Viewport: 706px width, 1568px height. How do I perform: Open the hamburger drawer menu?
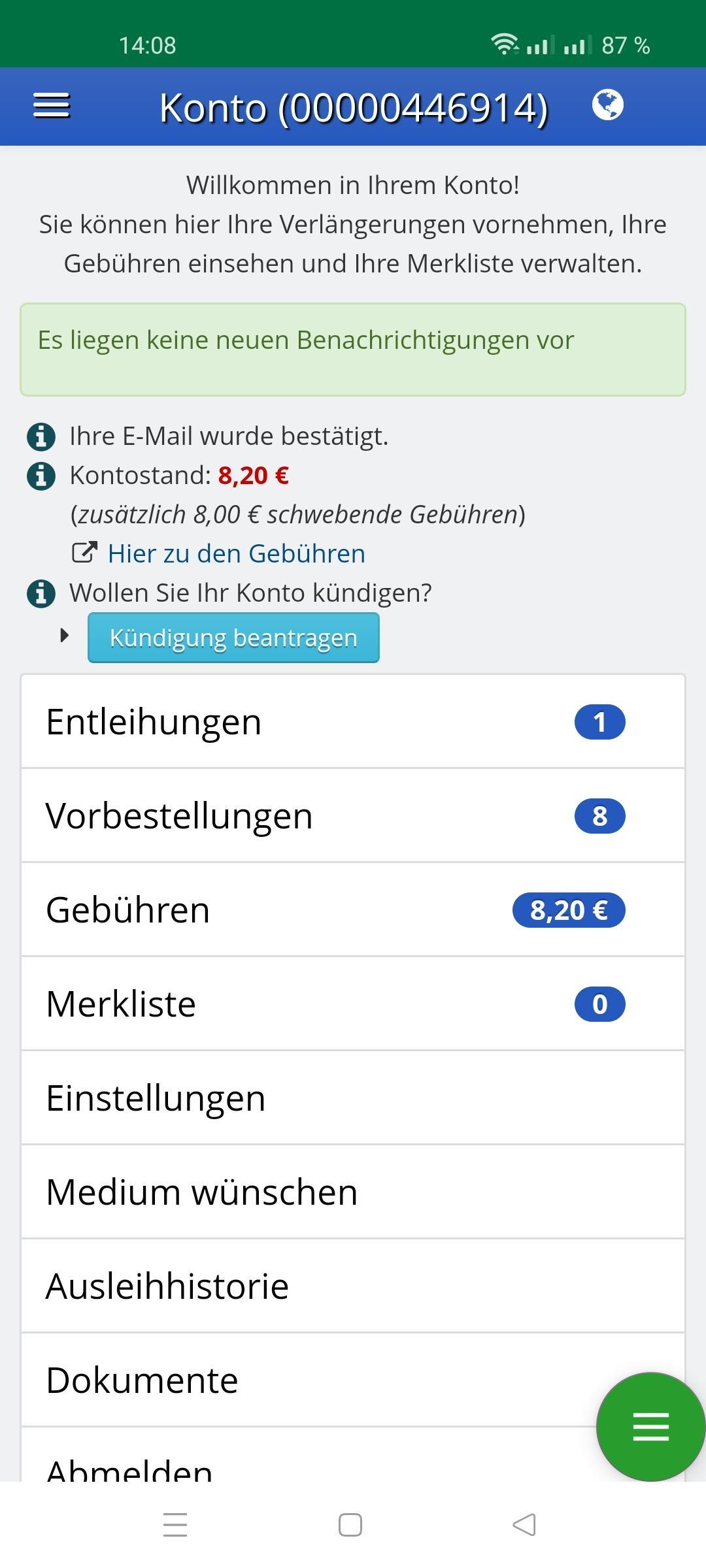pos(52,106)
